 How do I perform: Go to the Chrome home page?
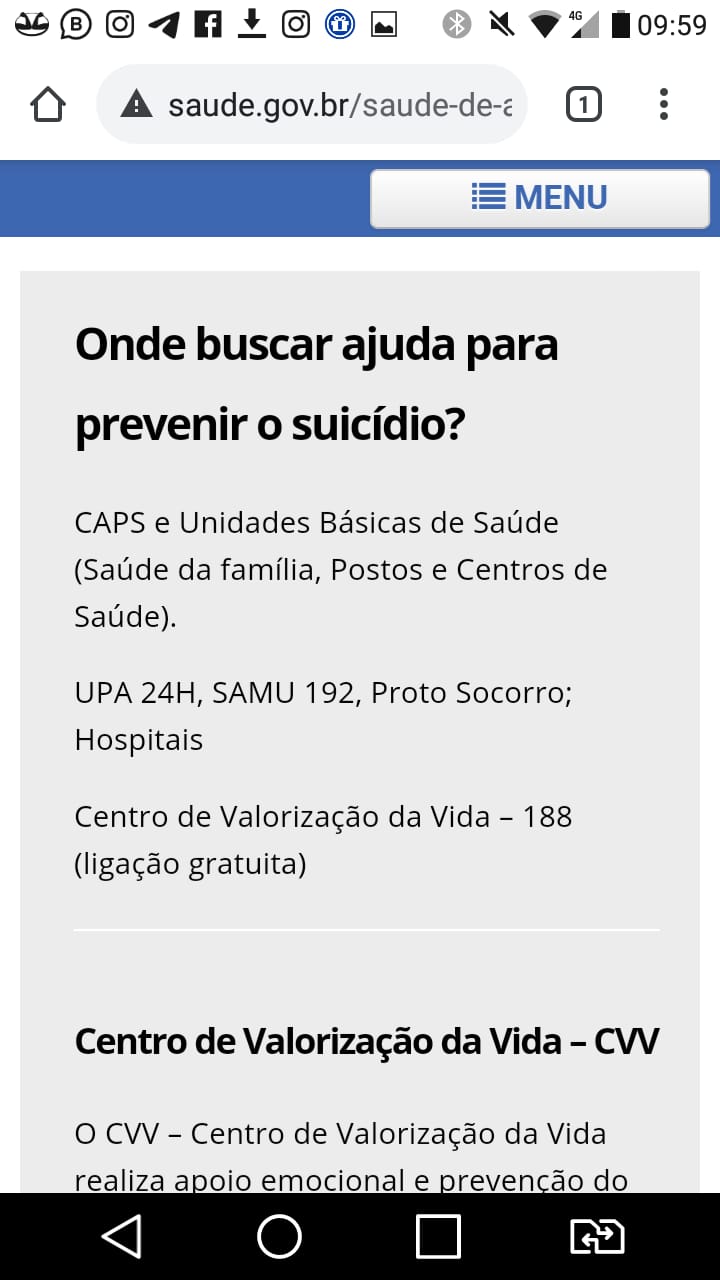click(x=48, y=104)
